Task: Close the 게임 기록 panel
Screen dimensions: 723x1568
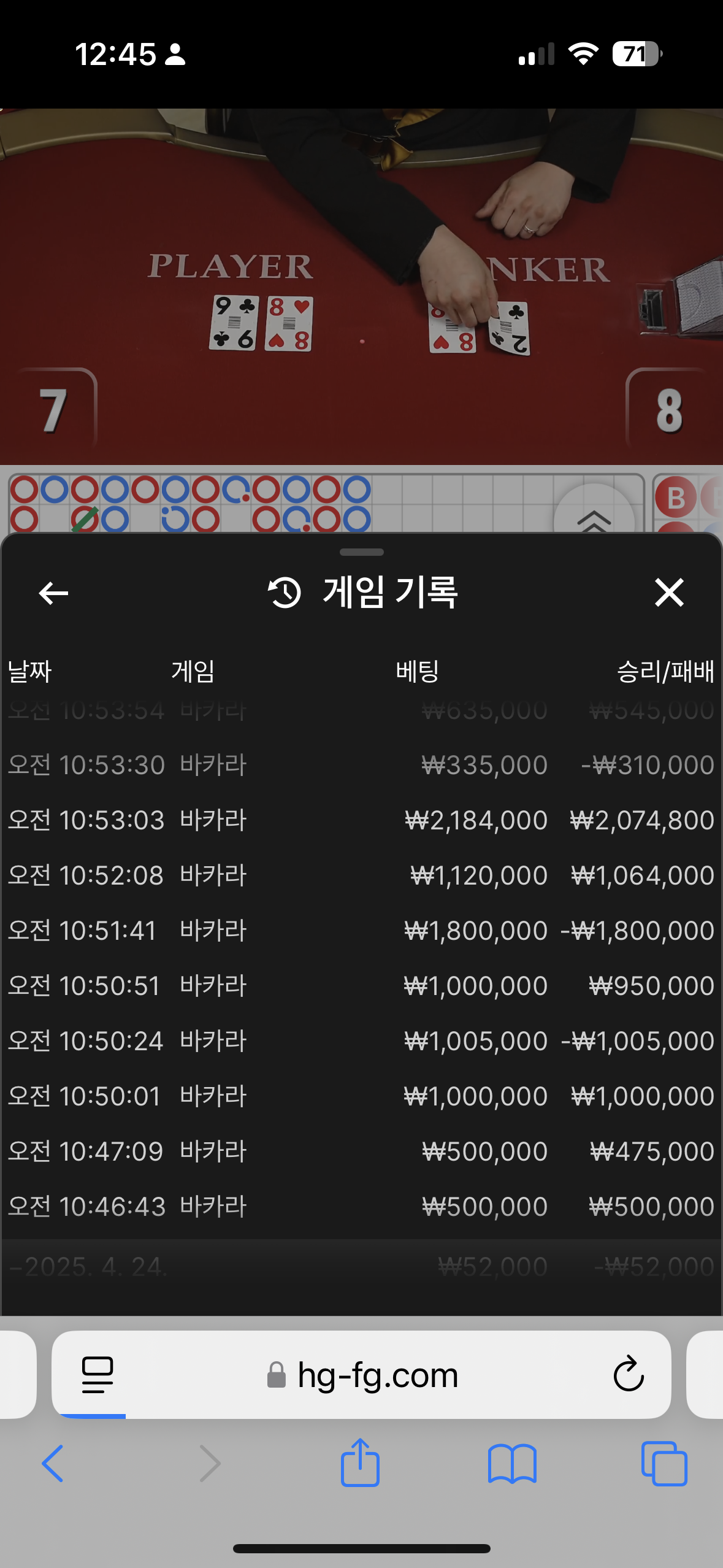Action: [668, 593]
